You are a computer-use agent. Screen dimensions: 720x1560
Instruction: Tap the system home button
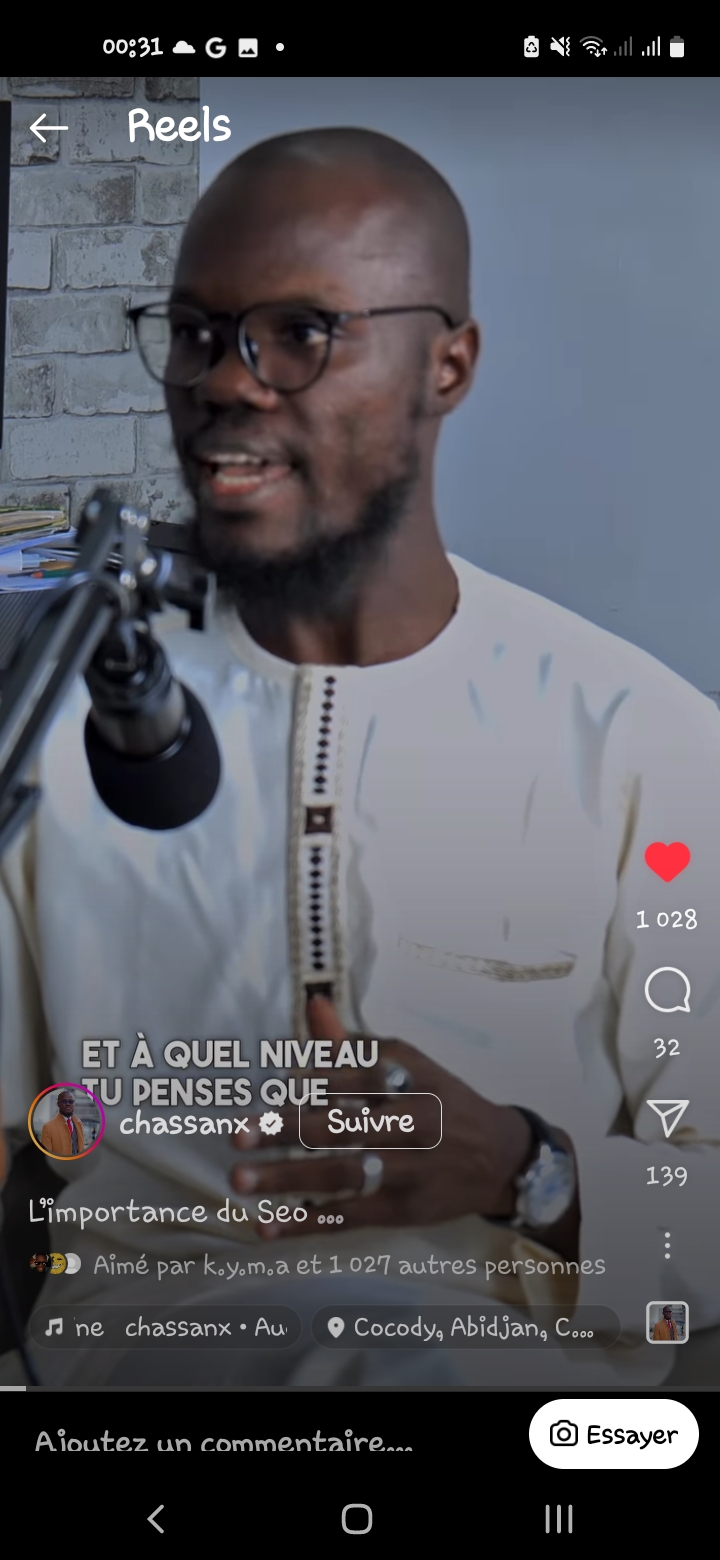tap(357, 1519)
